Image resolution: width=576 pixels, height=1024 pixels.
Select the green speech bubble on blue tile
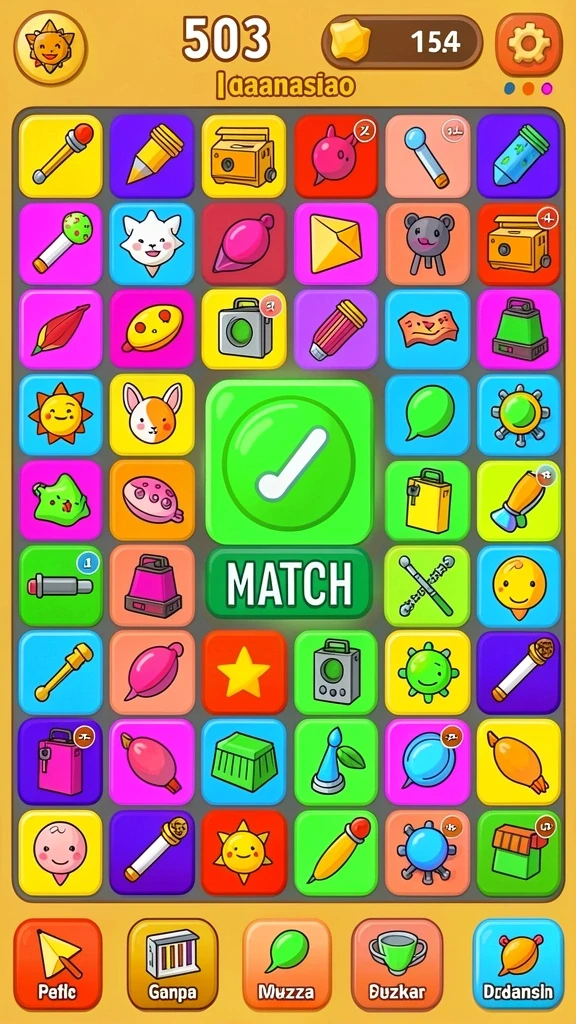point(428,414)
